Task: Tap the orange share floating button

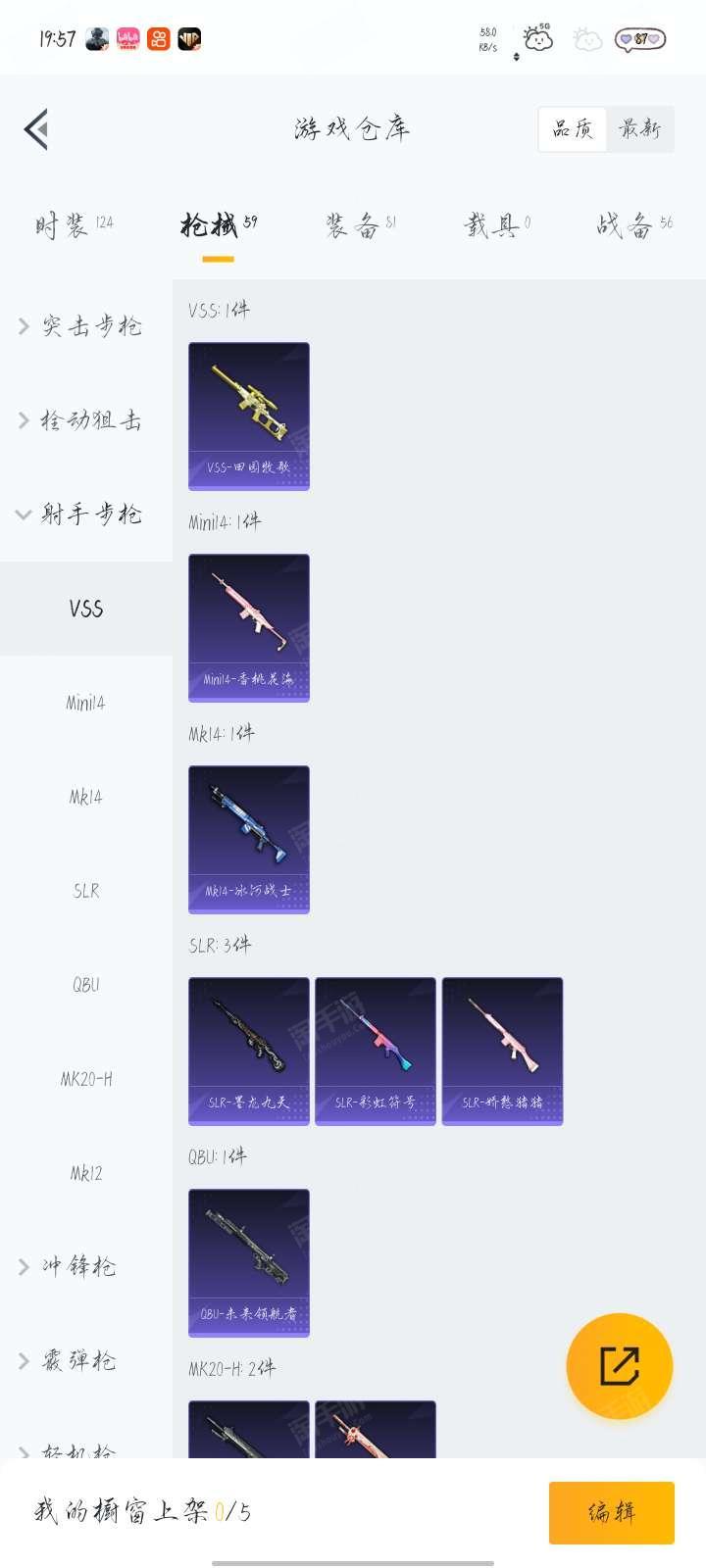Action: [620, 1365]
